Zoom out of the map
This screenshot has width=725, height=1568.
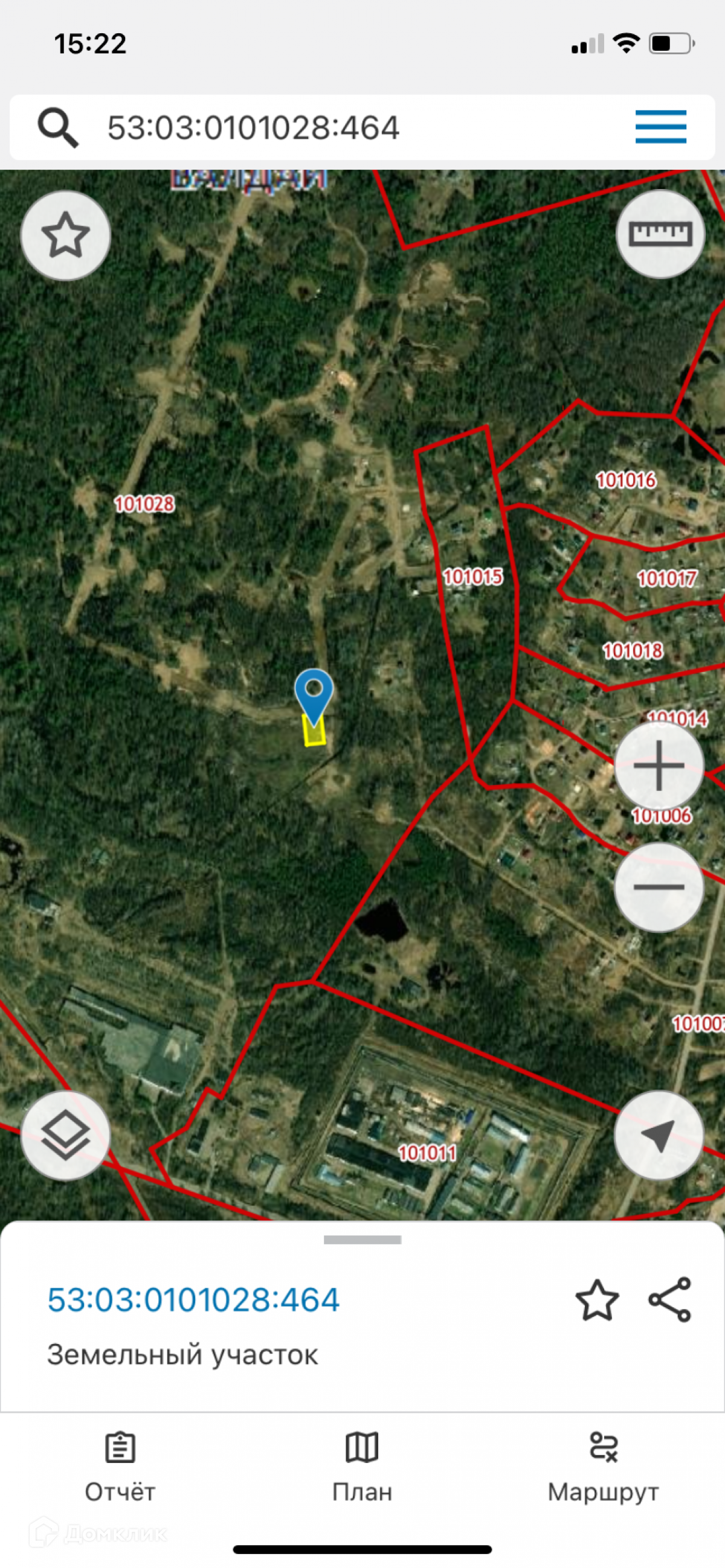tap(659, 886)
